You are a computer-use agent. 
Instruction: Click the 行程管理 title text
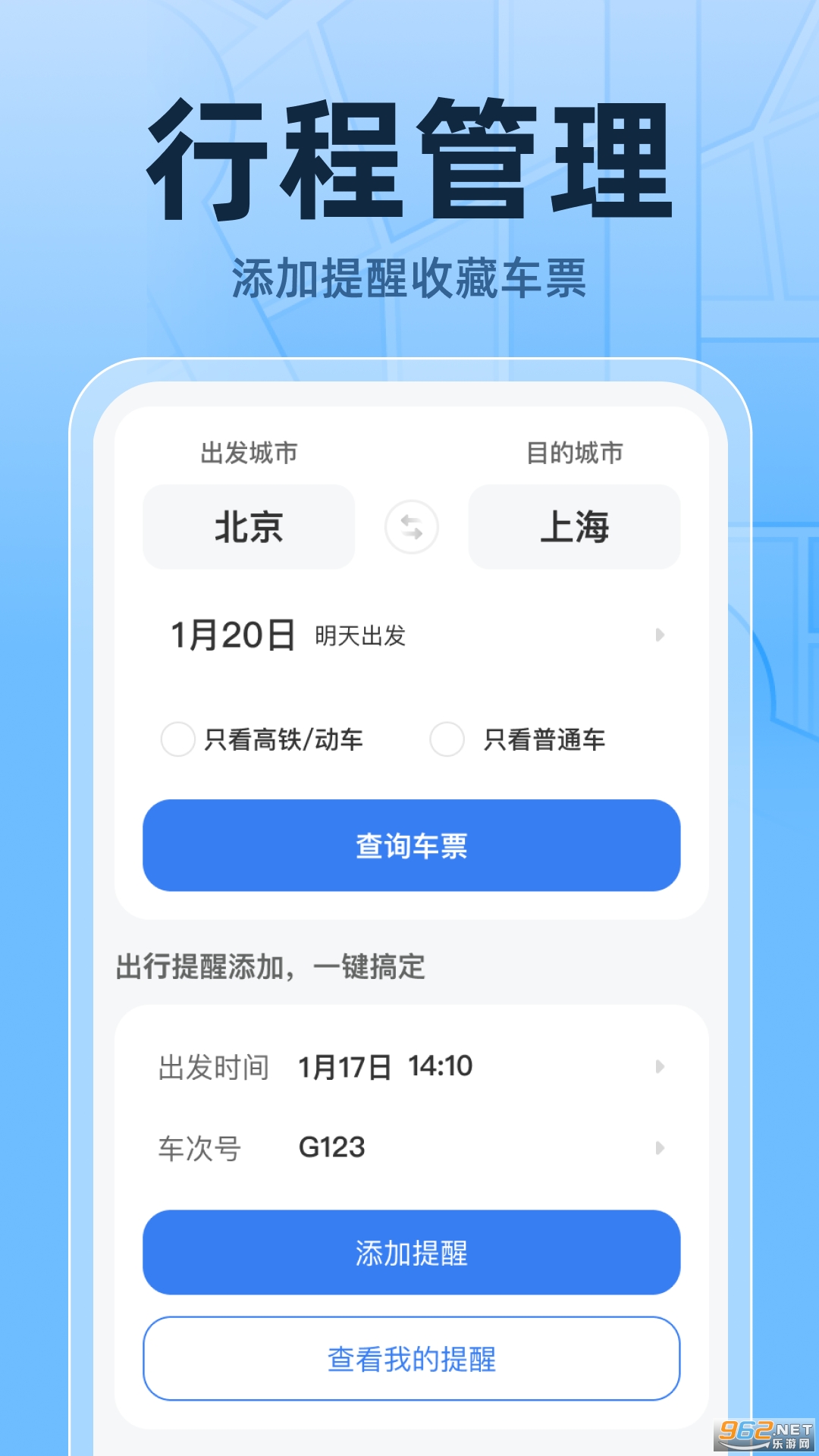pos(409,159)
